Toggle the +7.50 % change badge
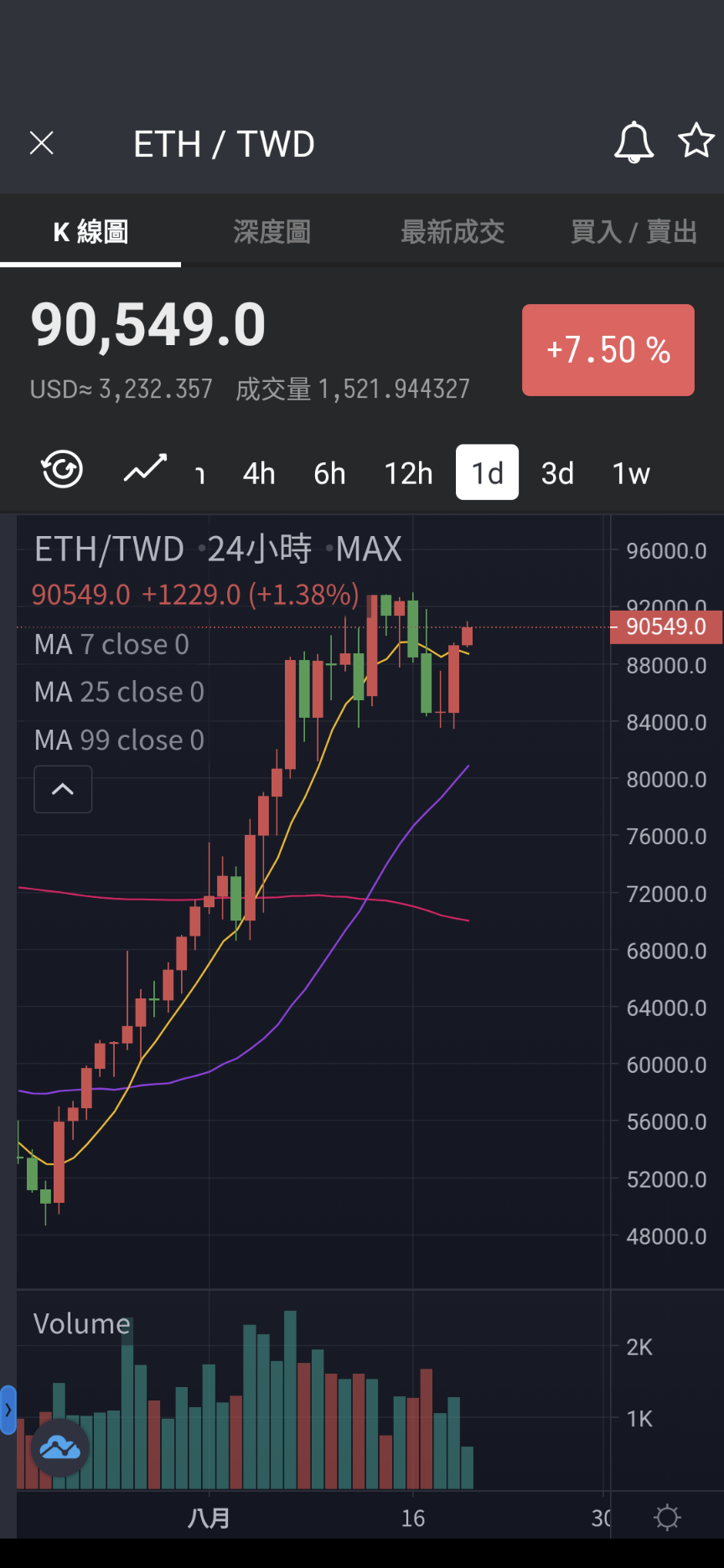This screenshot has height=1568, width=724. coord(608,350)
